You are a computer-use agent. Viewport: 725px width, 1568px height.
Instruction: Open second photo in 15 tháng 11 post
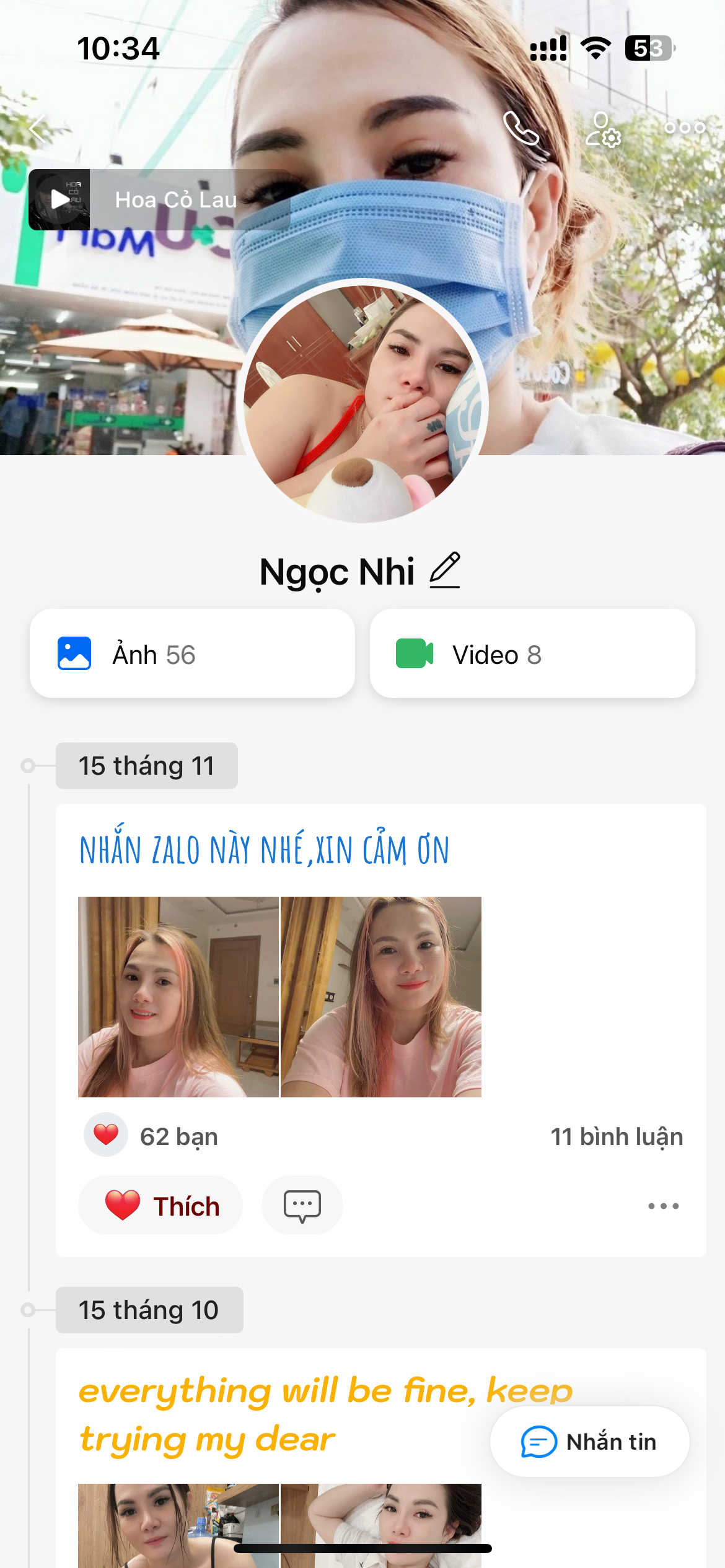click(381, 996)
